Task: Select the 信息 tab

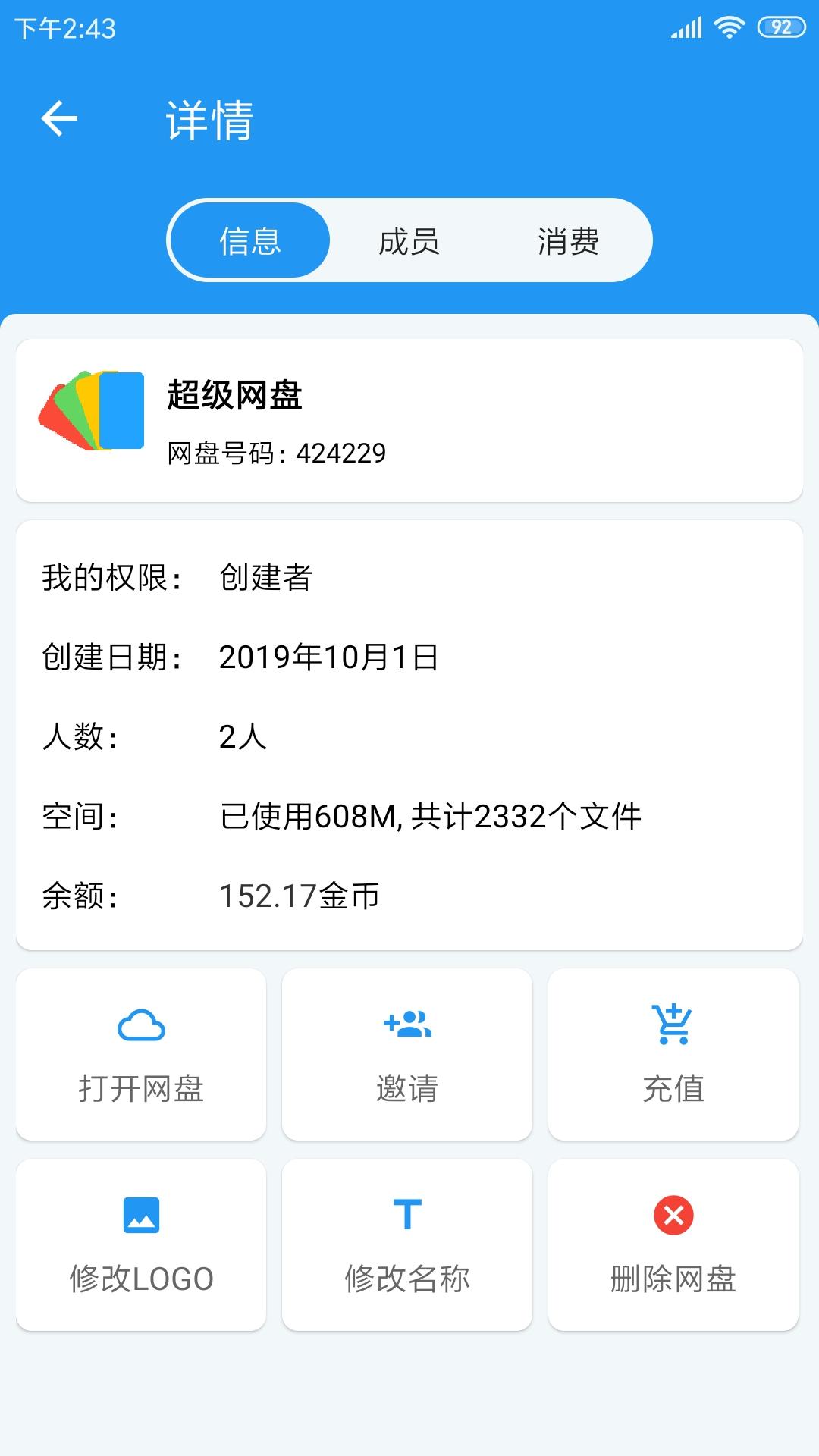Action: [x=249, y=241]
